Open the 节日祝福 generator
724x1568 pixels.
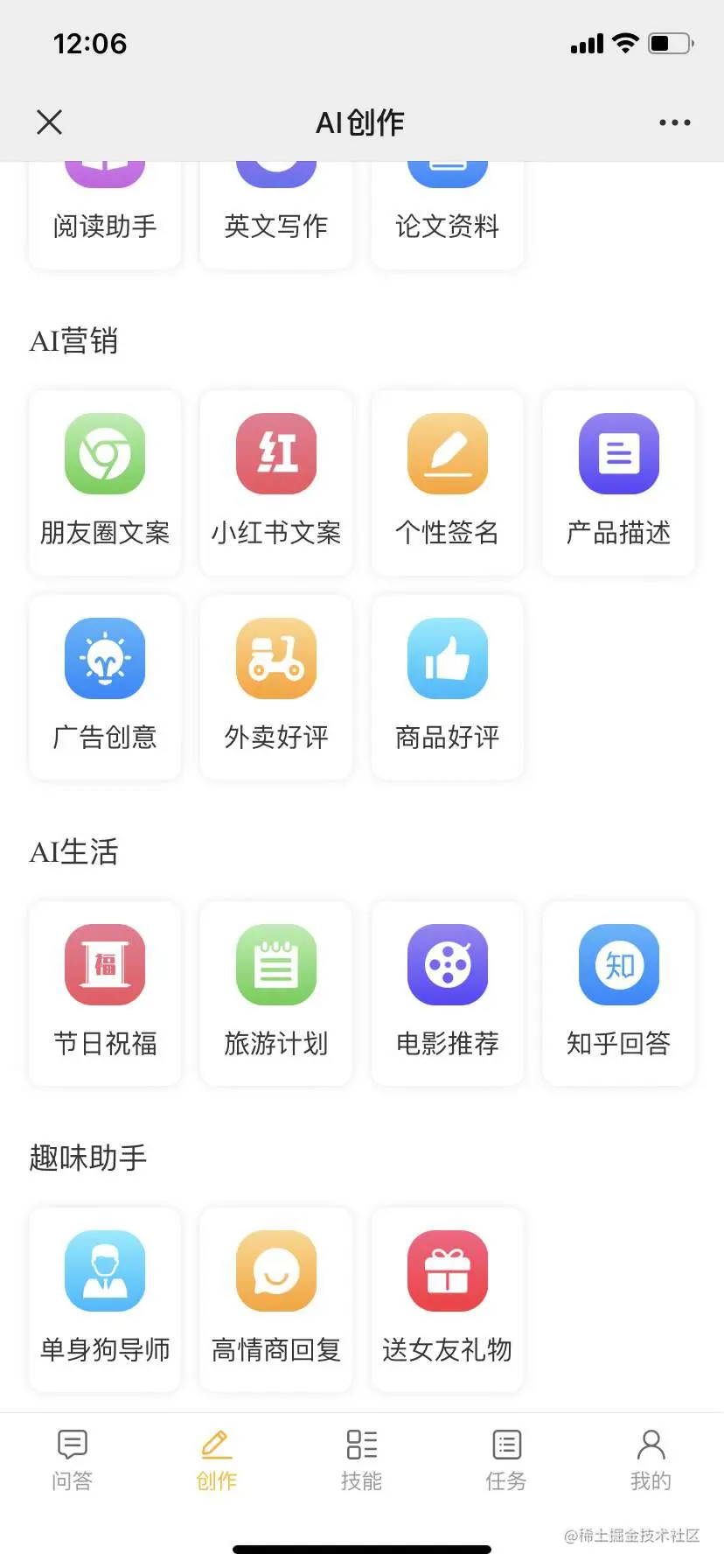pyautogui.click(x=105, y=993)
